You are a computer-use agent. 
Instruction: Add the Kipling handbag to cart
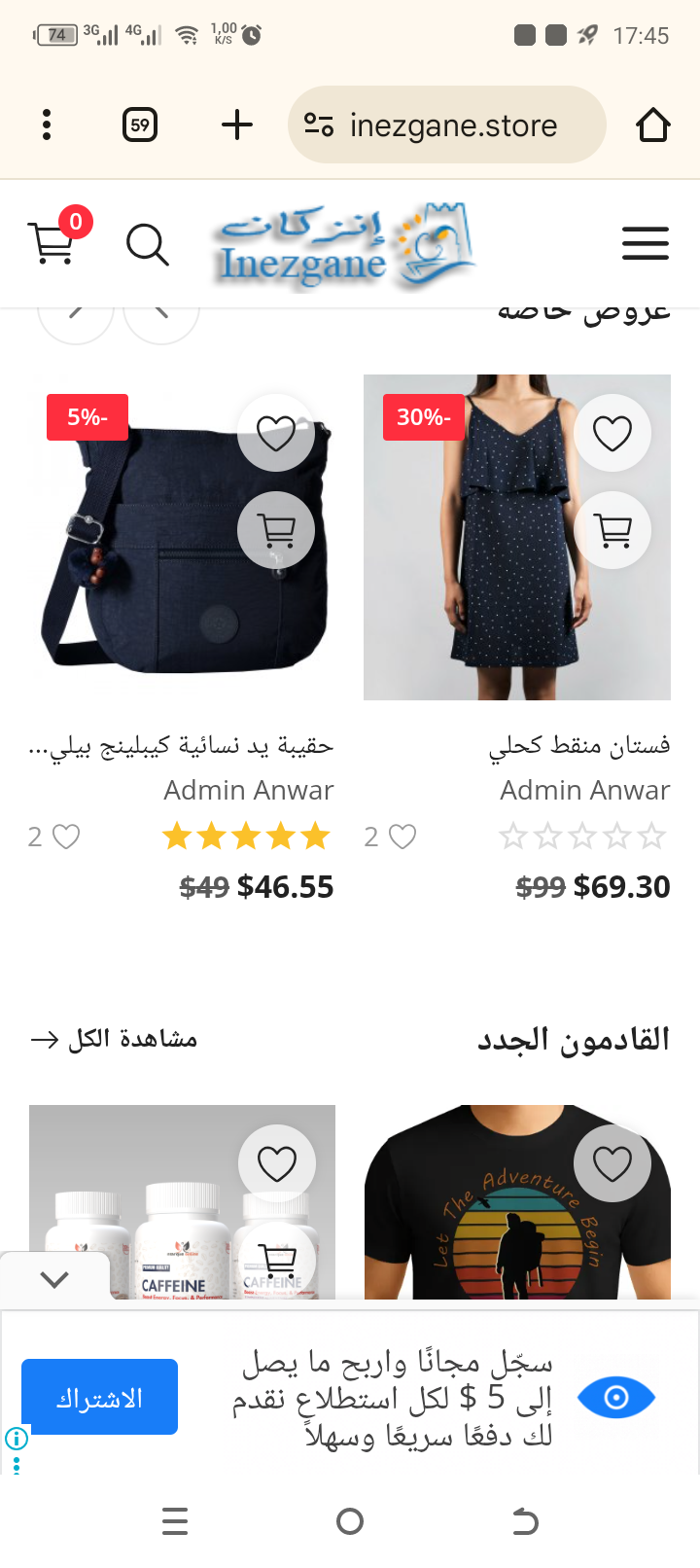(276, 530)
